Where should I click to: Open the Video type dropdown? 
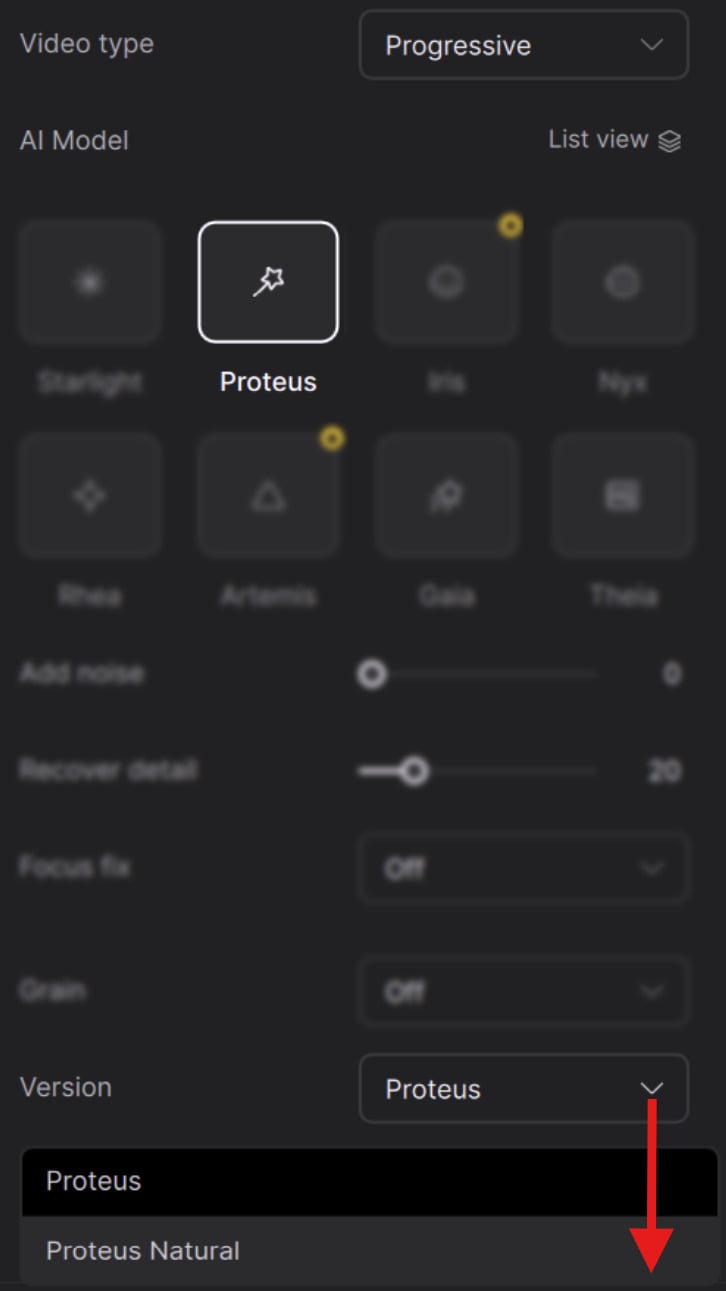pos(523,45)
